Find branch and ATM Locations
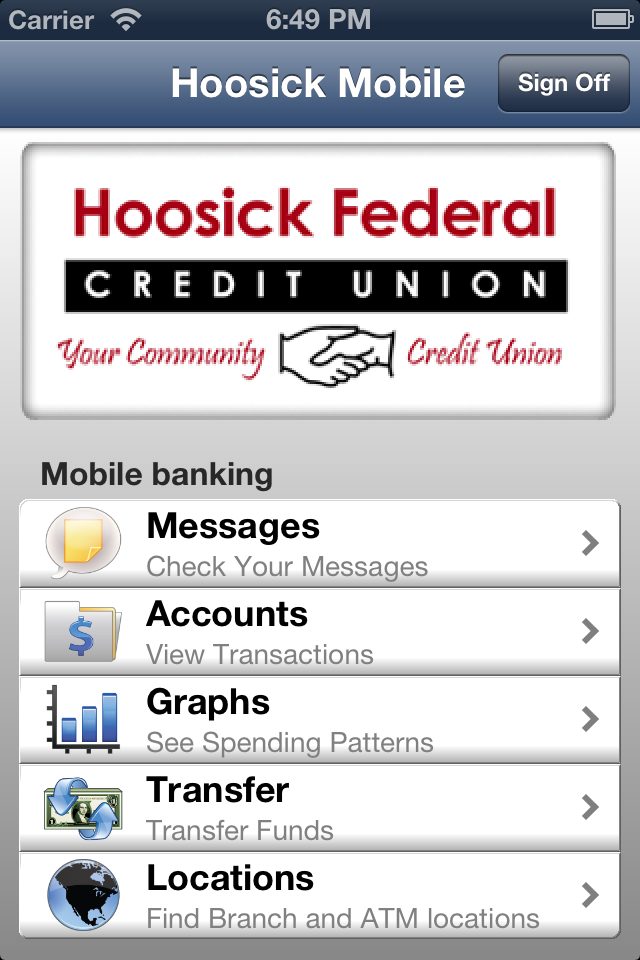The height and width of the screenshot is (960, 640). coord(320,896)
